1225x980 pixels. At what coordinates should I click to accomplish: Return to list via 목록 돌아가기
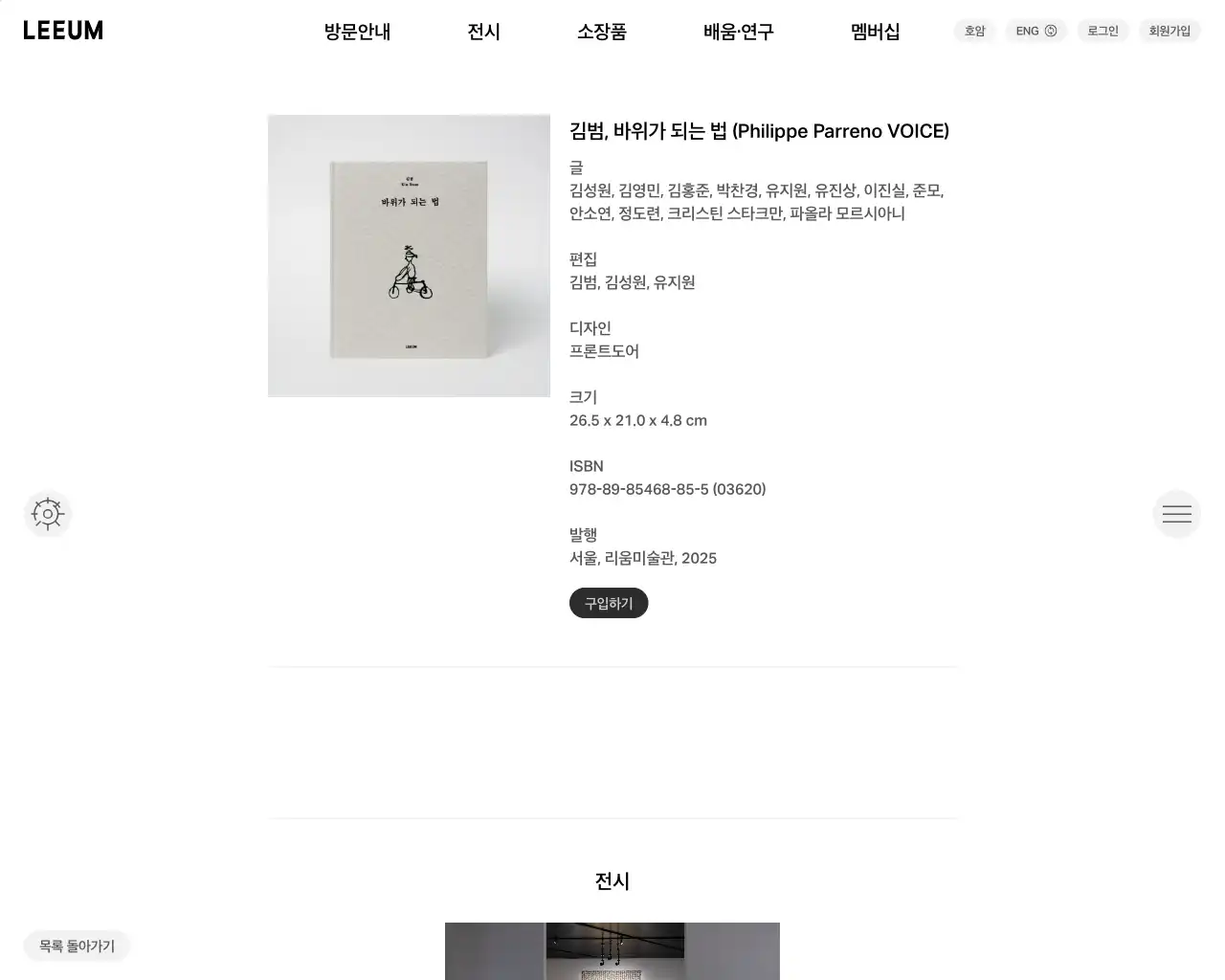tap(77, 946)
